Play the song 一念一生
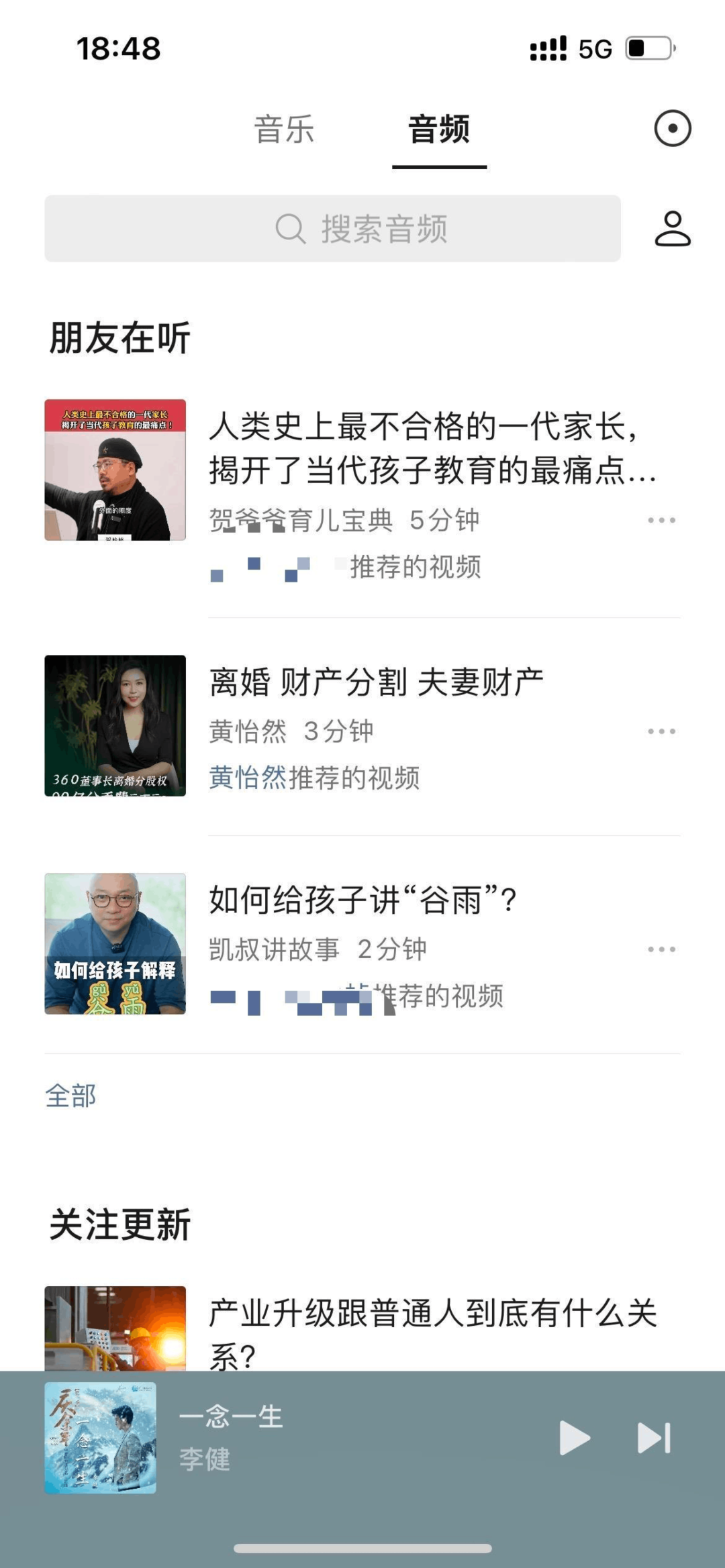 (575, 1438)
